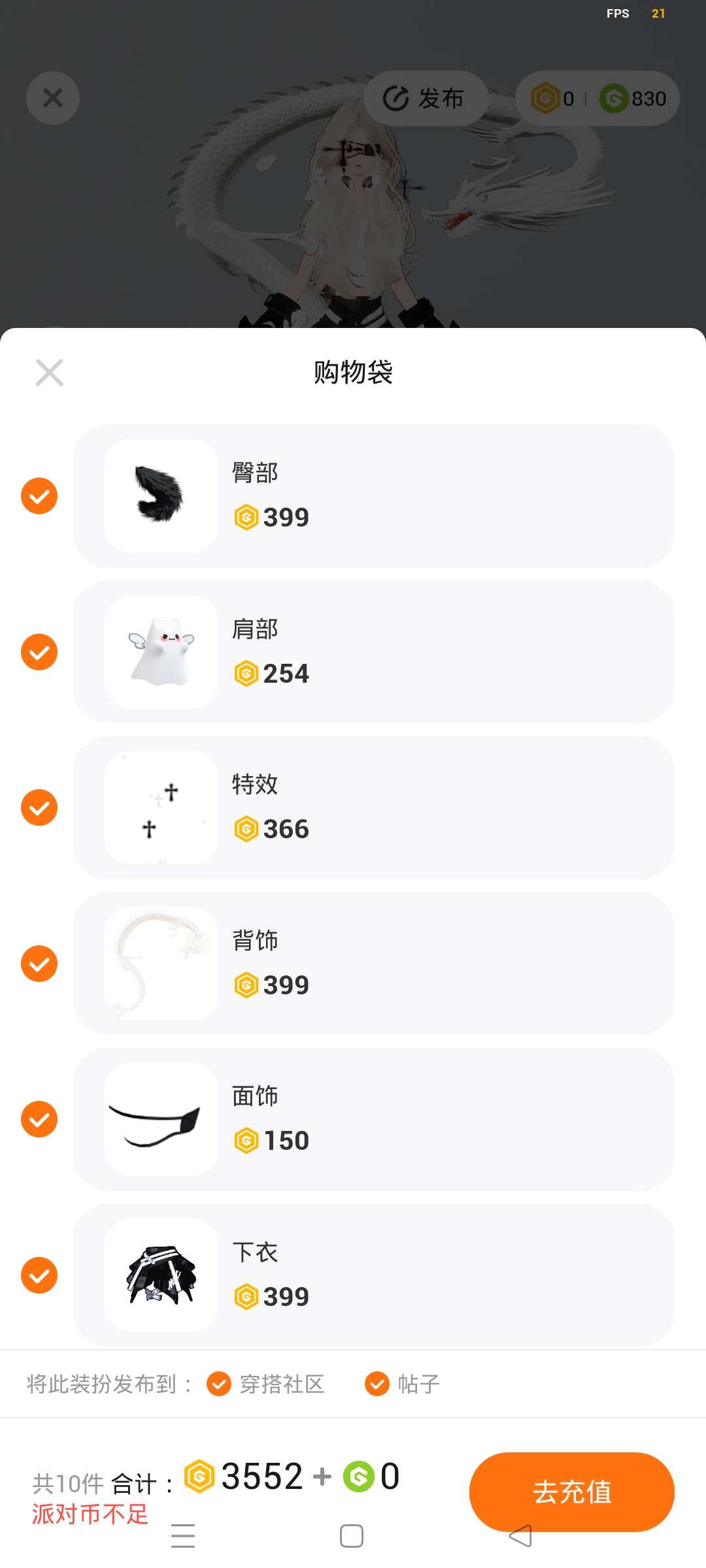706x1568 pixels.
Task: Deselect the 面饰 eyepatch item
Action: click(39, 1119)
